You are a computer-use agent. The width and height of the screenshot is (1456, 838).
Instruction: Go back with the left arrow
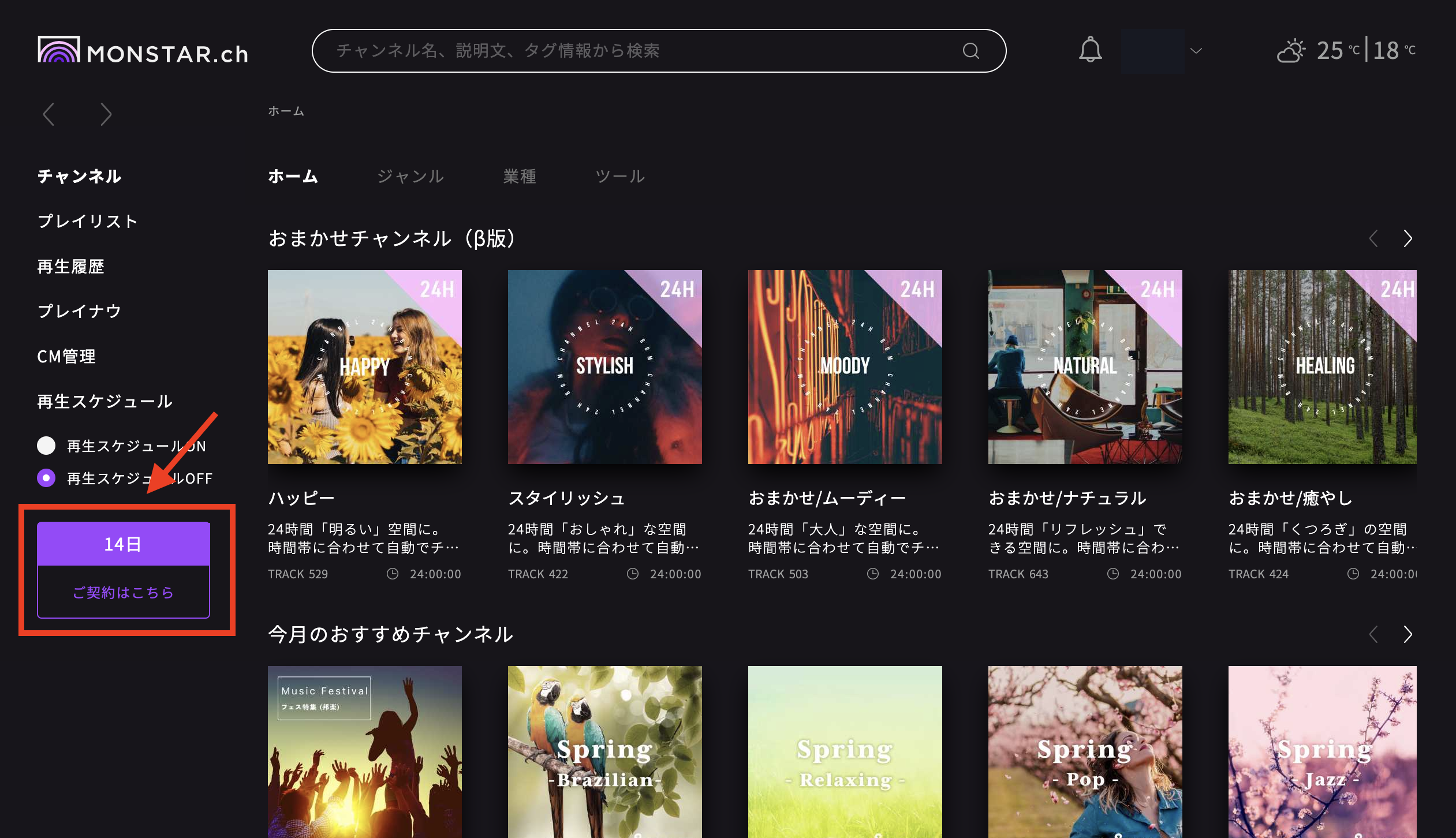click(49, 114)
